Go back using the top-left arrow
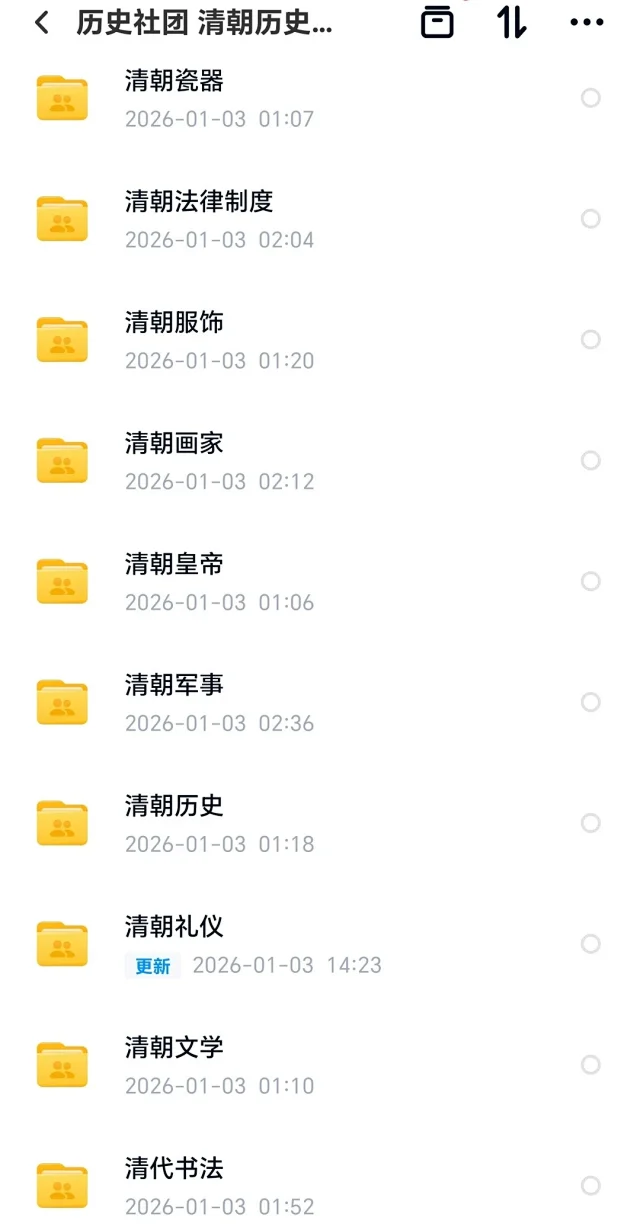 [x=42, y=23]
